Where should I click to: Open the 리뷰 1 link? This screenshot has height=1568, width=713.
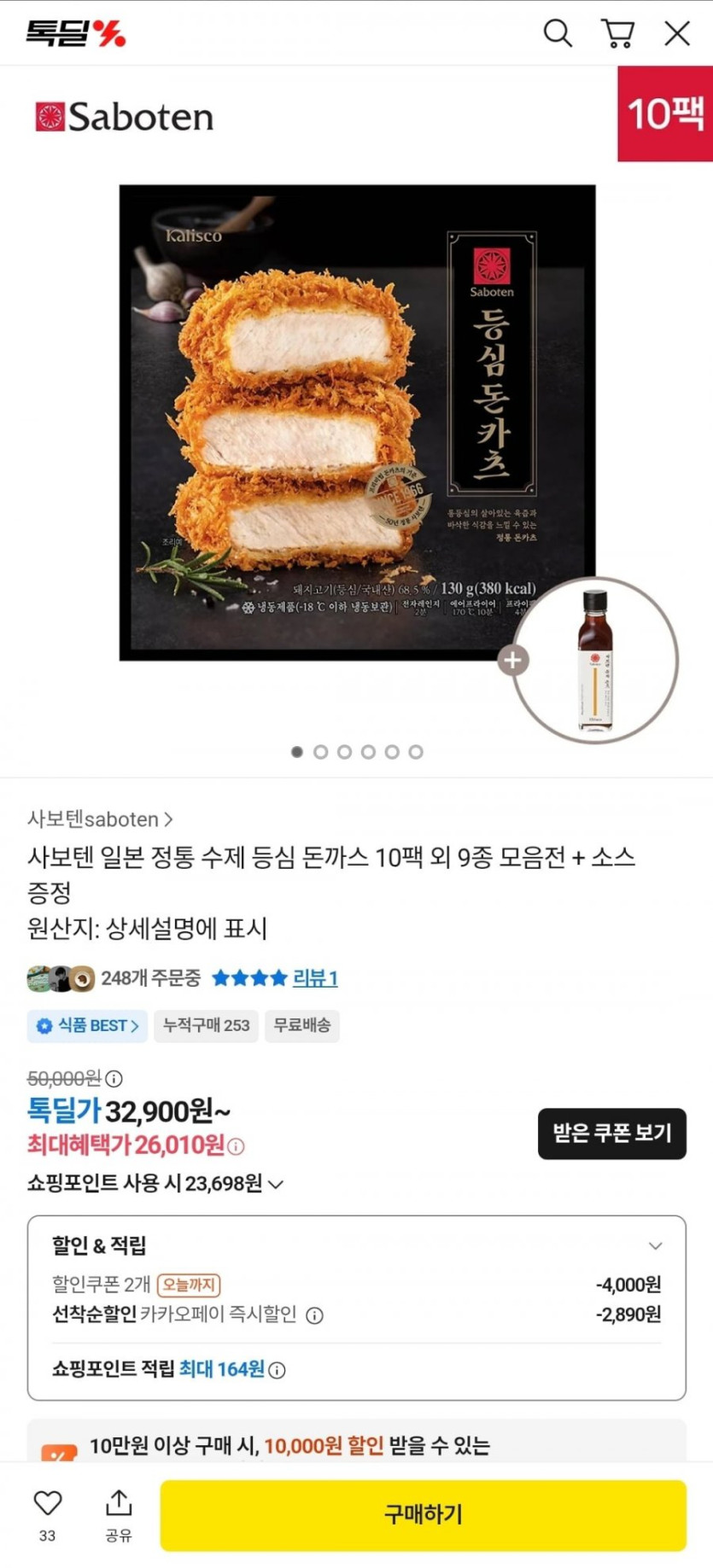point(315,978)
